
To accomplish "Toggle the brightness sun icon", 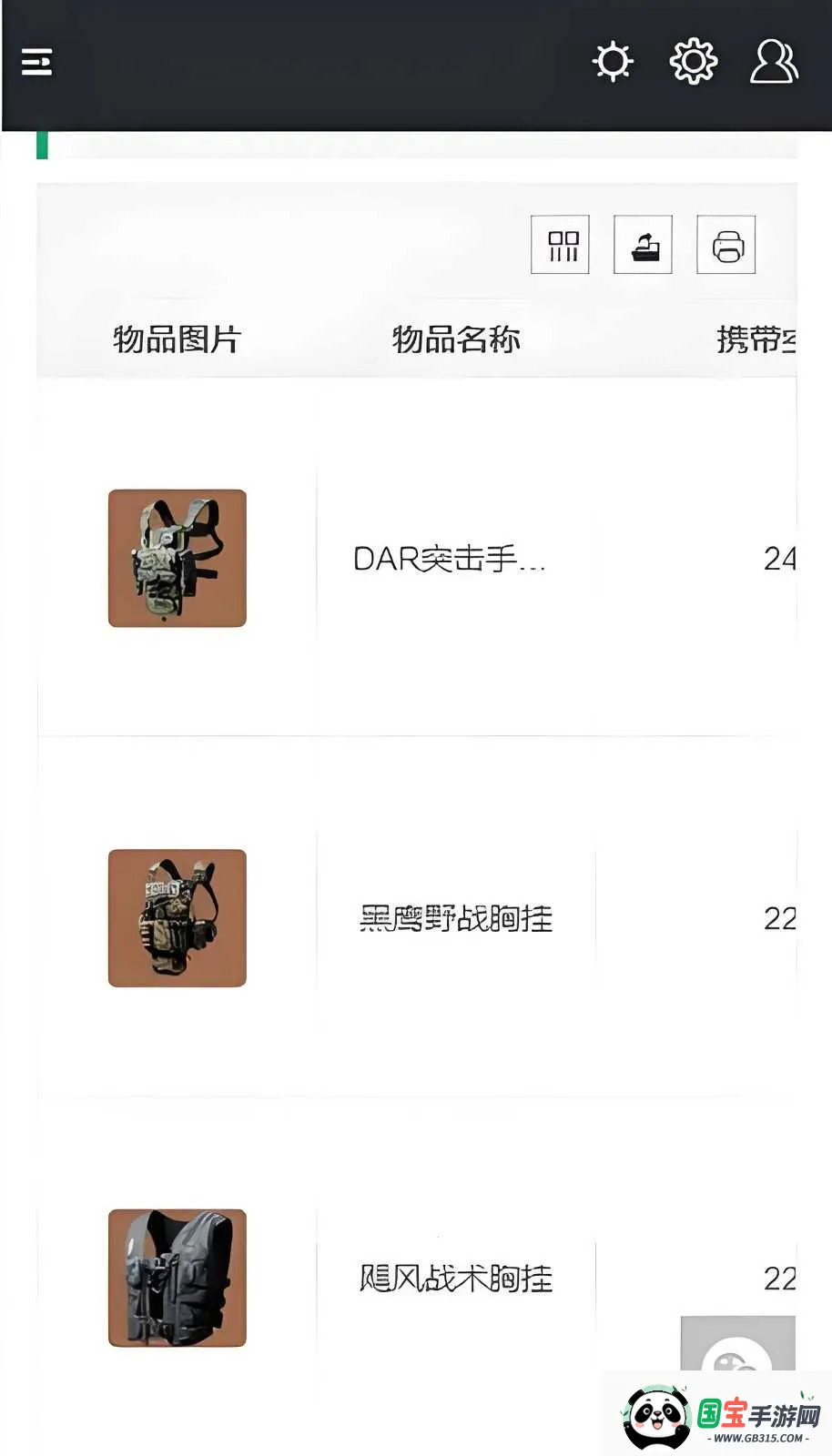I will [613, 62].
